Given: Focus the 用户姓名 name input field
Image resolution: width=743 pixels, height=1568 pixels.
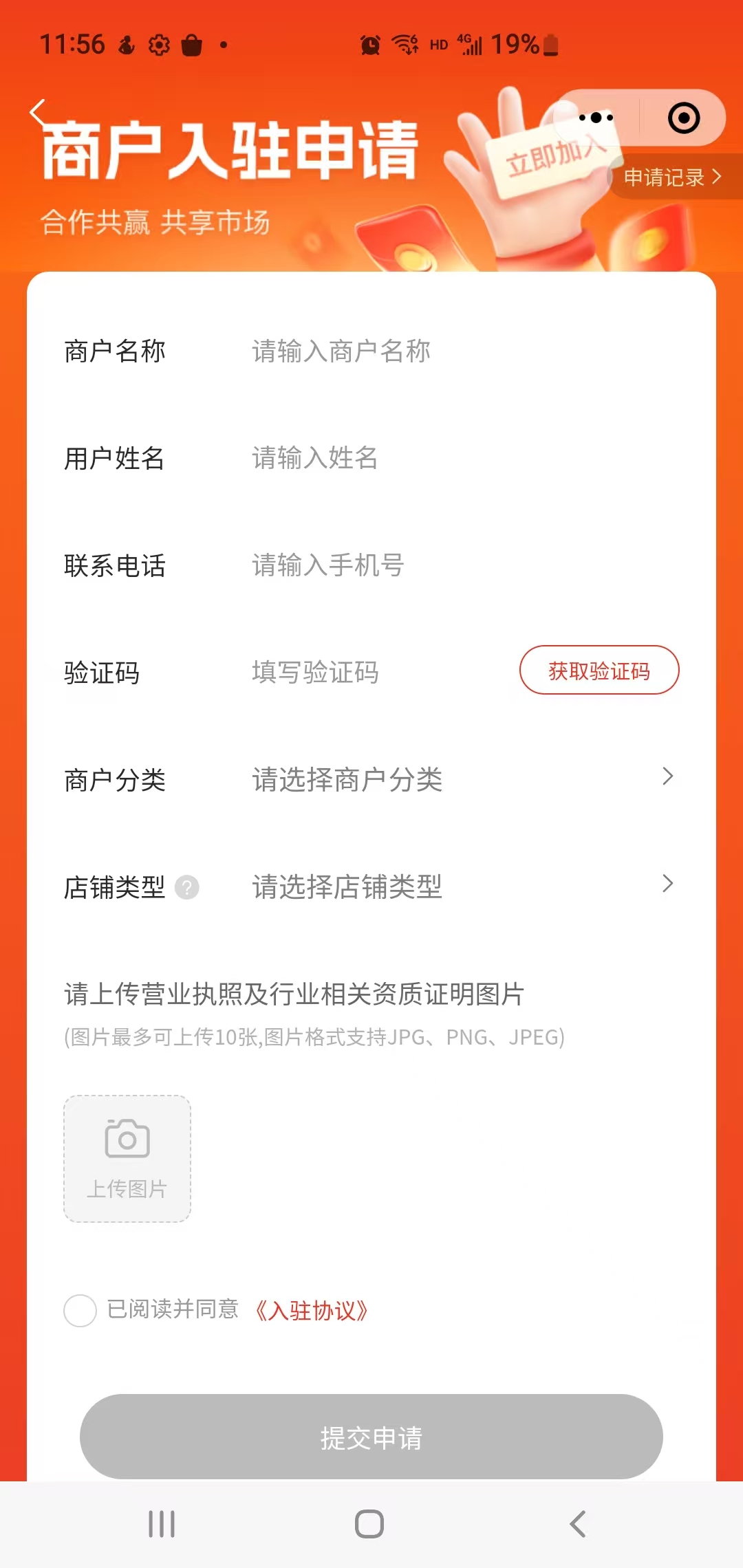Looking at the screenshot, I should 413,458.
